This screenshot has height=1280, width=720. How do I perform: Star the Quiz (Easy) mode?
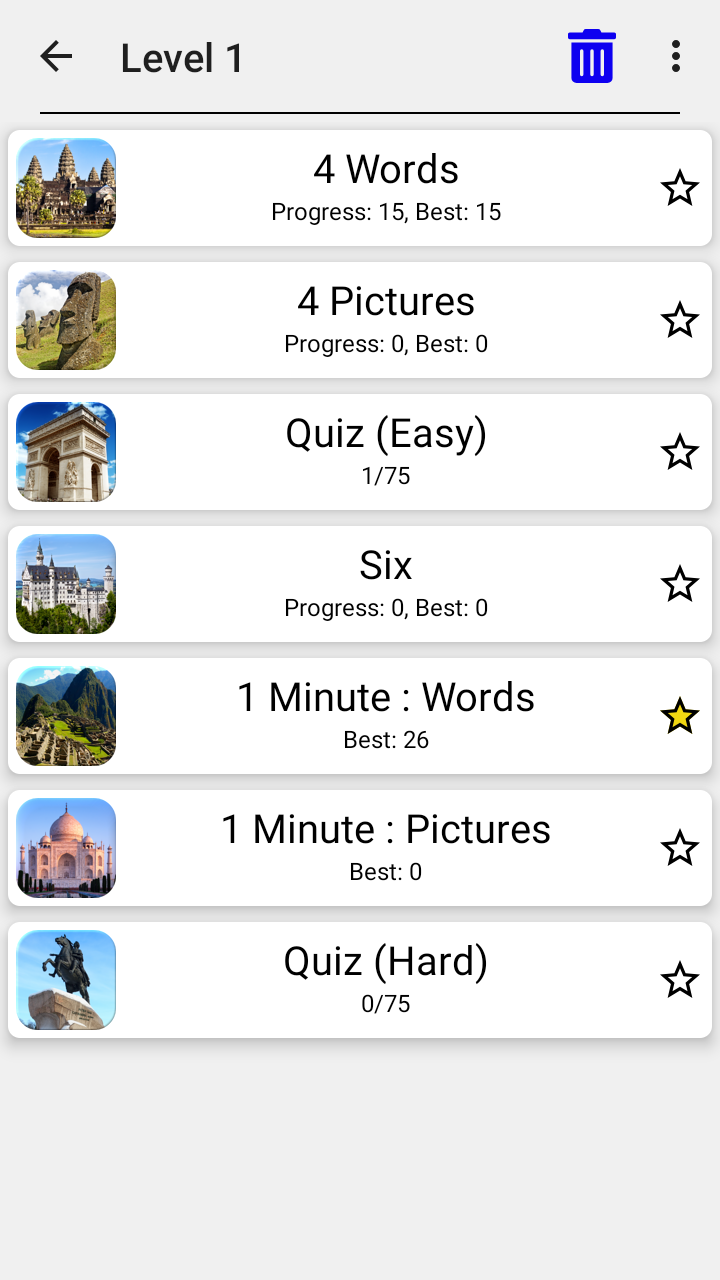[680, 451]
